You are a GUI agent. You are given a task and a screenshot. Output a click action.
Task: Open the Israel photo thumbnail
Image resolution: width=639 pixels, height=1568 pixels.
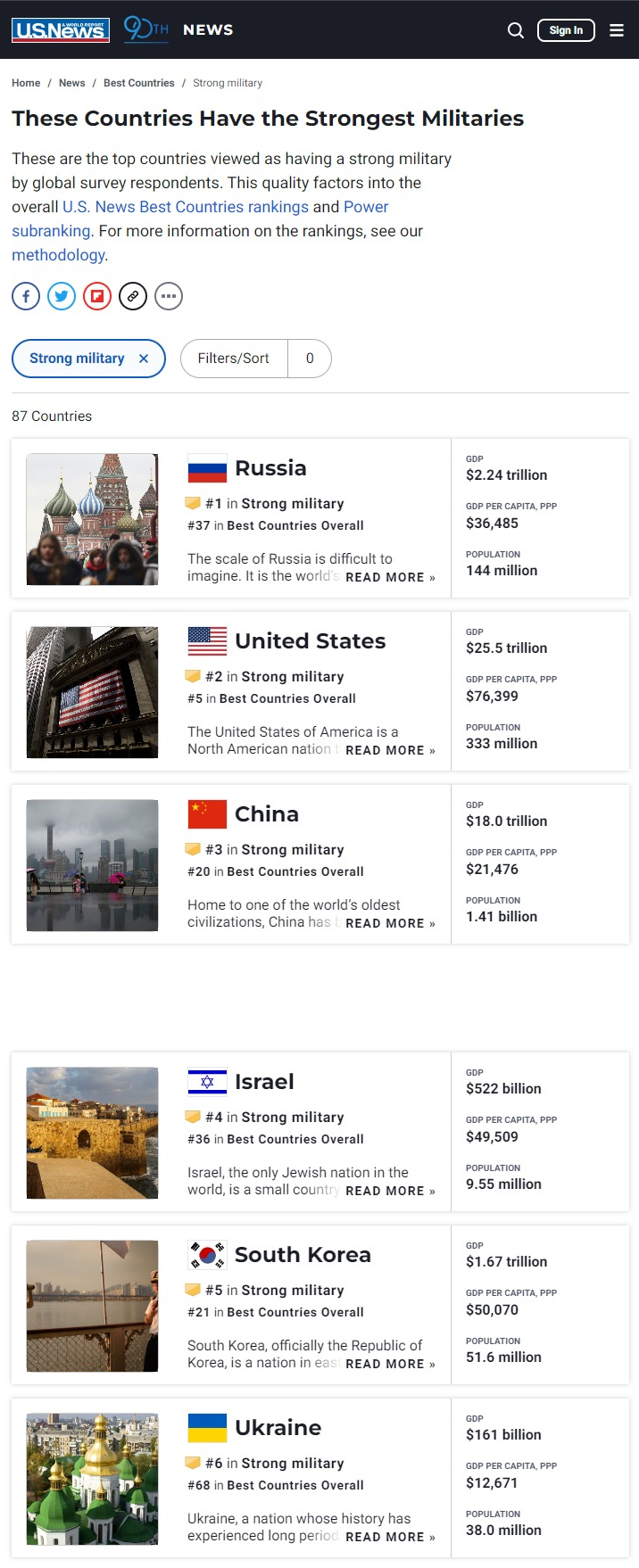click(93, 1133)
